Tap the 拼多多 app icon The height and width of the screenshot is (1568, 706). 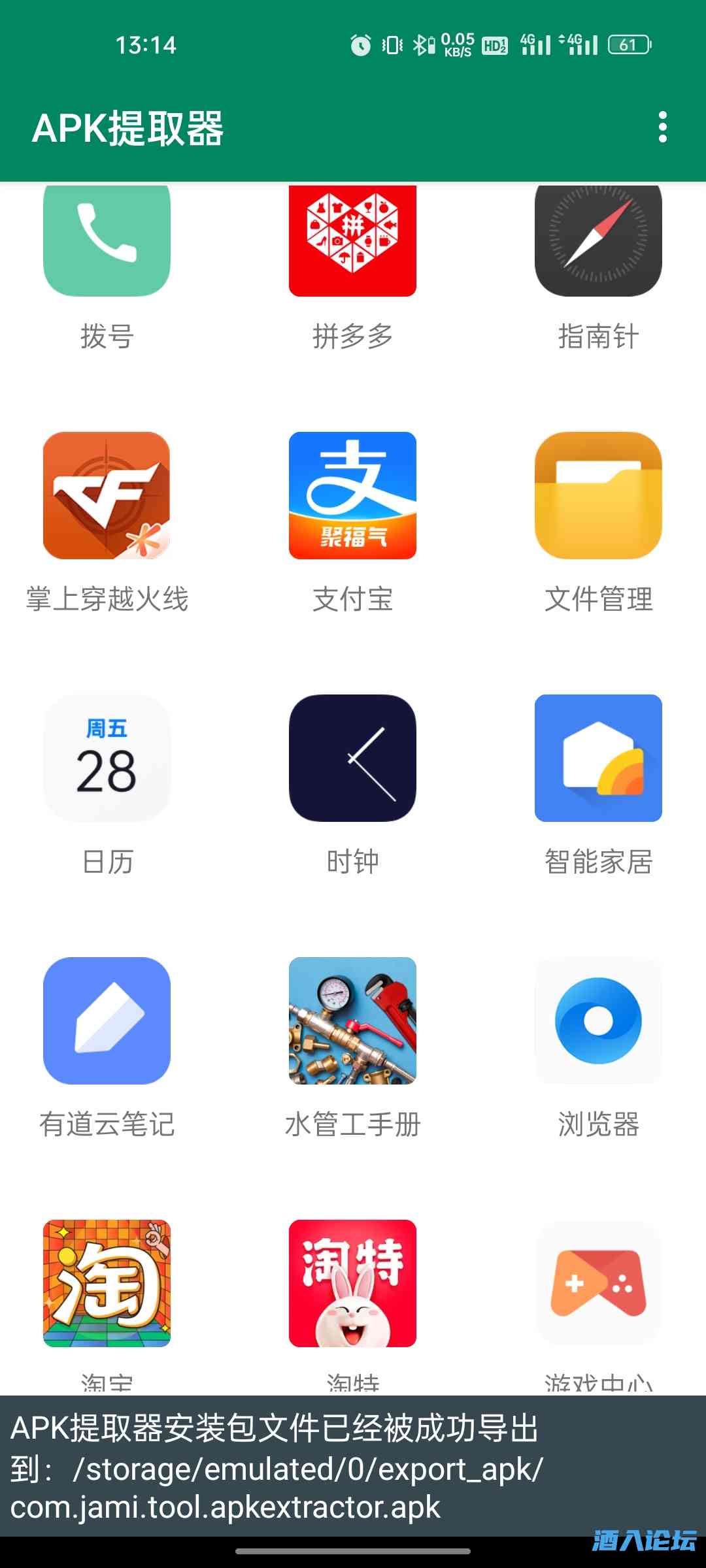tap(352, 242)
